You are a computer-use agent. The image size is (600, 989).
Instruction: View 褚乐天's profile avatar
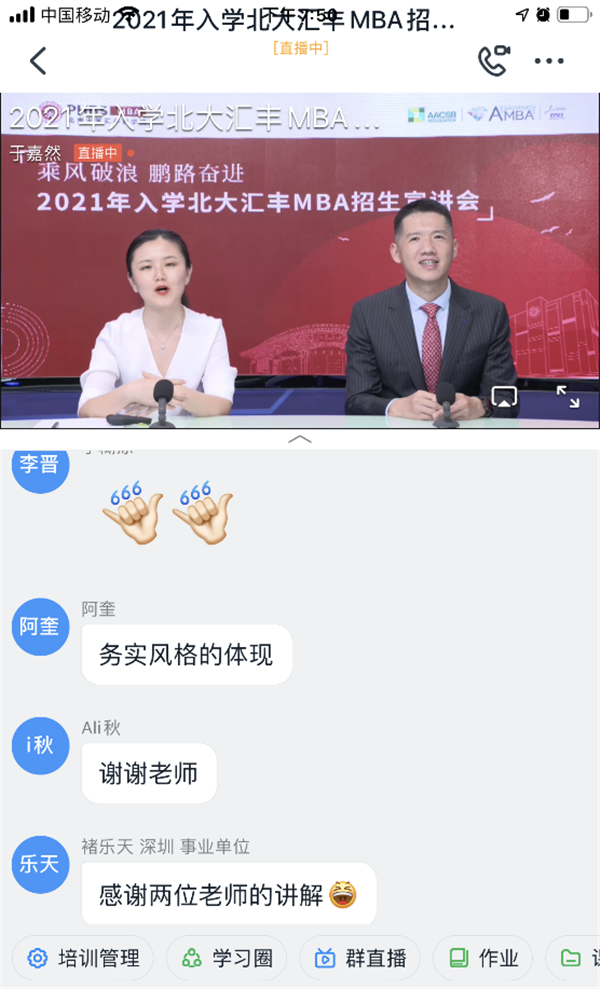pyautogui.click(x=40, y=864)
